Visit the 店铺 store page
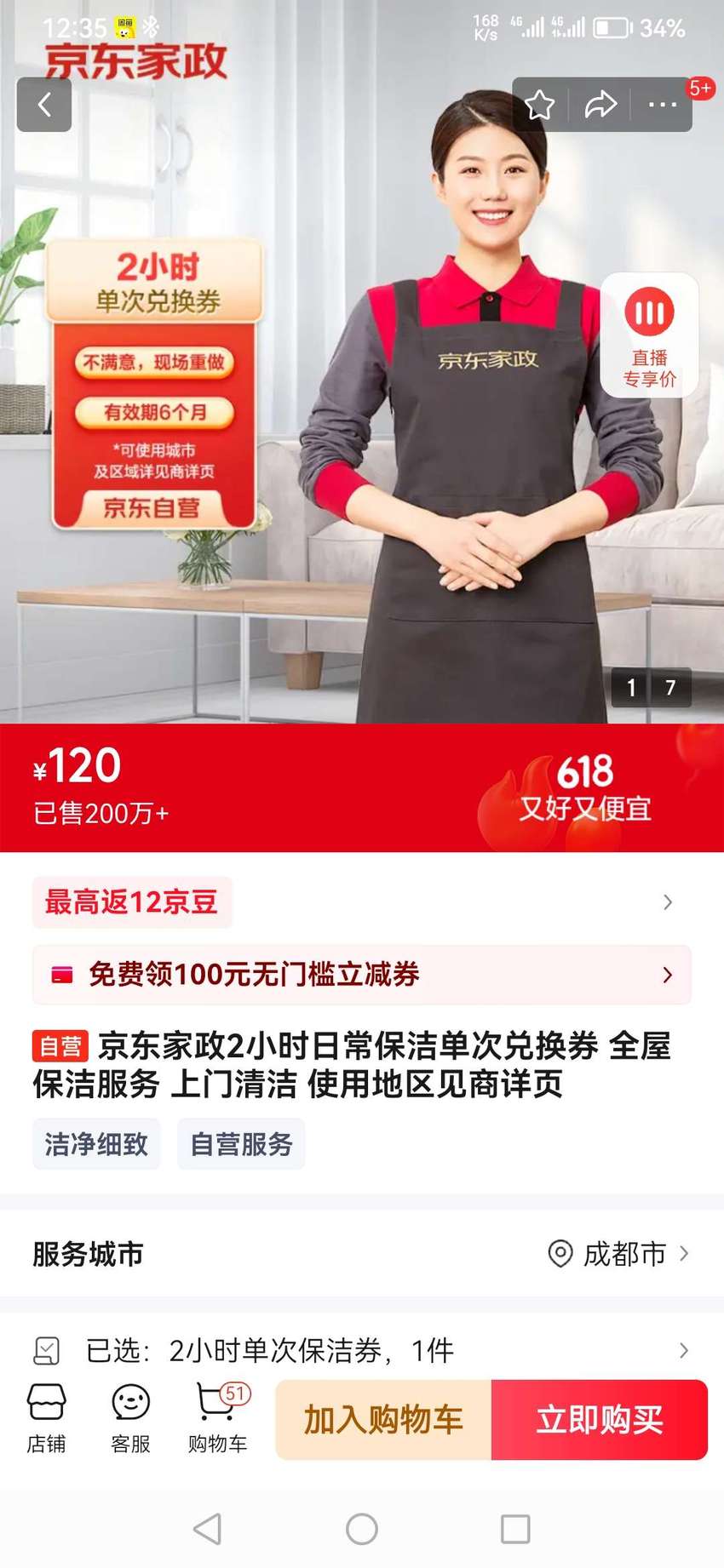Screen dimensions: 724x1568 click(46, 1418)
